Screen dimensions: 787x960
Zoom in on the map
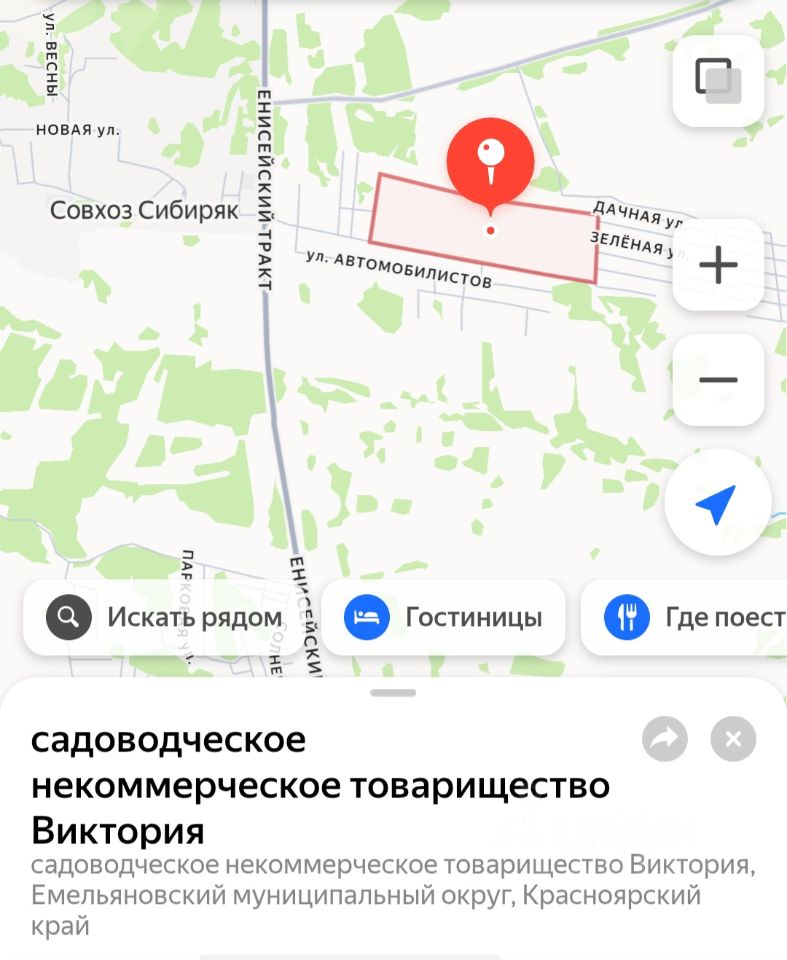(718, 265)
